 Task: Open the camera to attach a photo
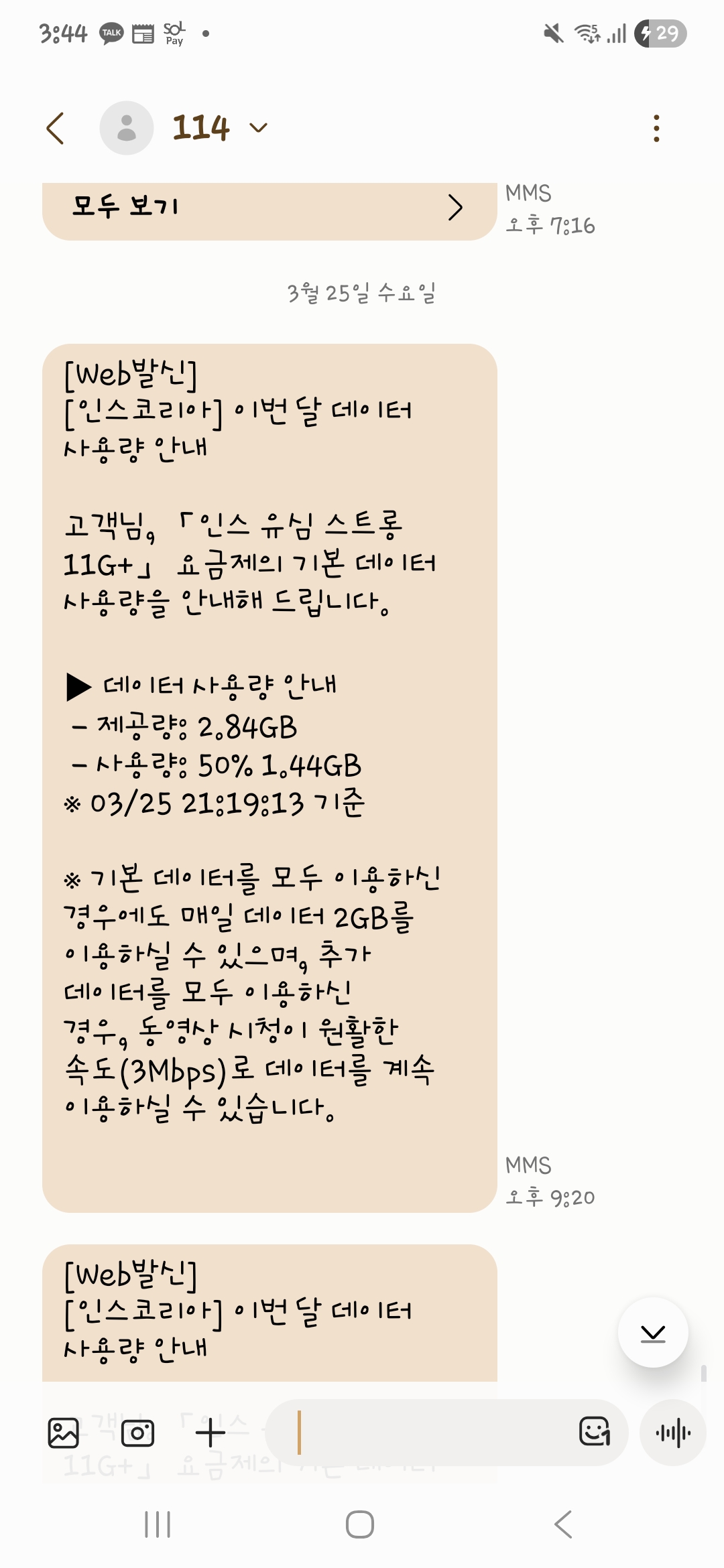pos(137,1433)
